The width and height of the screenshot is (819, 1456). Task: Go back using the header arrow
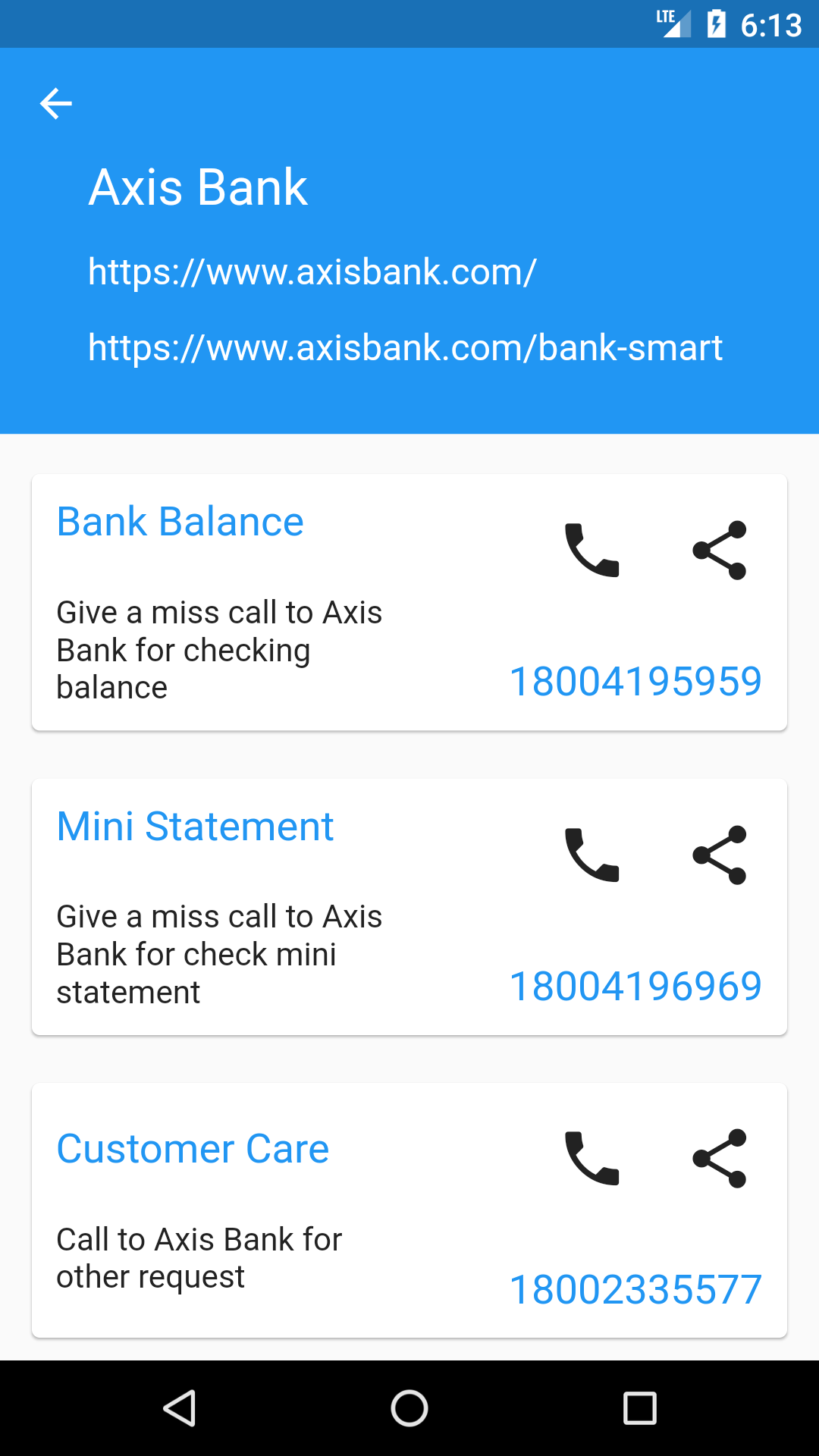(56, 104)
